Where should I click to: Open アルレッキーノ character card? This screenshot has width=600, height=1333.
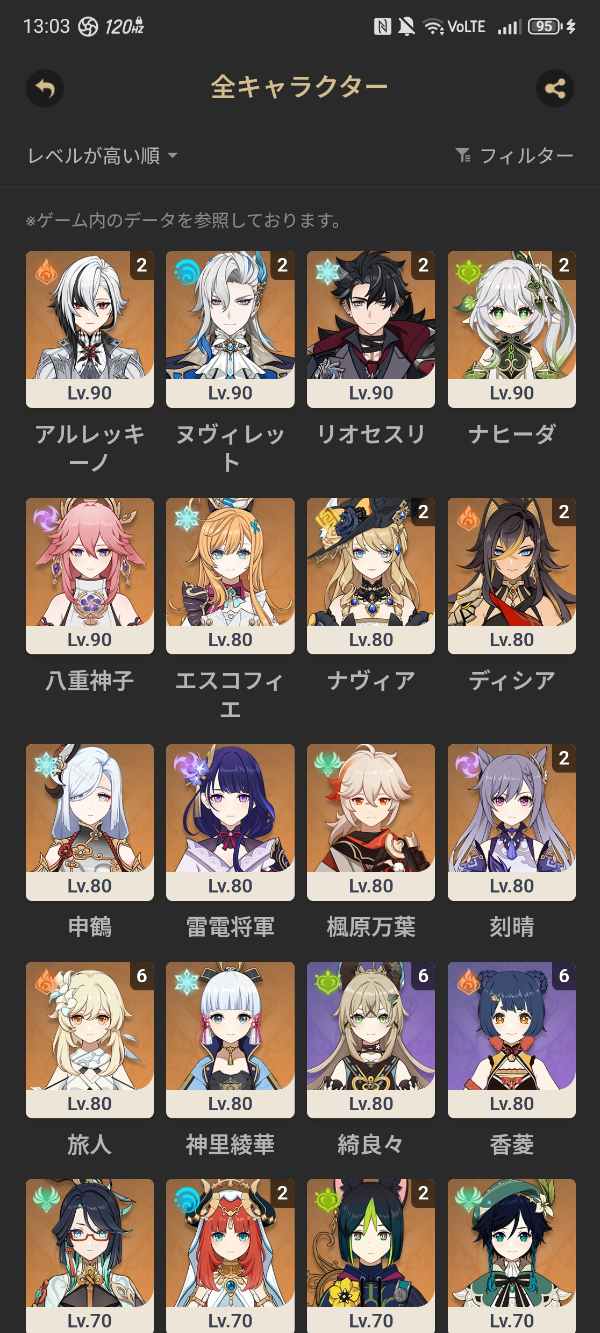(x=90, y=328)
